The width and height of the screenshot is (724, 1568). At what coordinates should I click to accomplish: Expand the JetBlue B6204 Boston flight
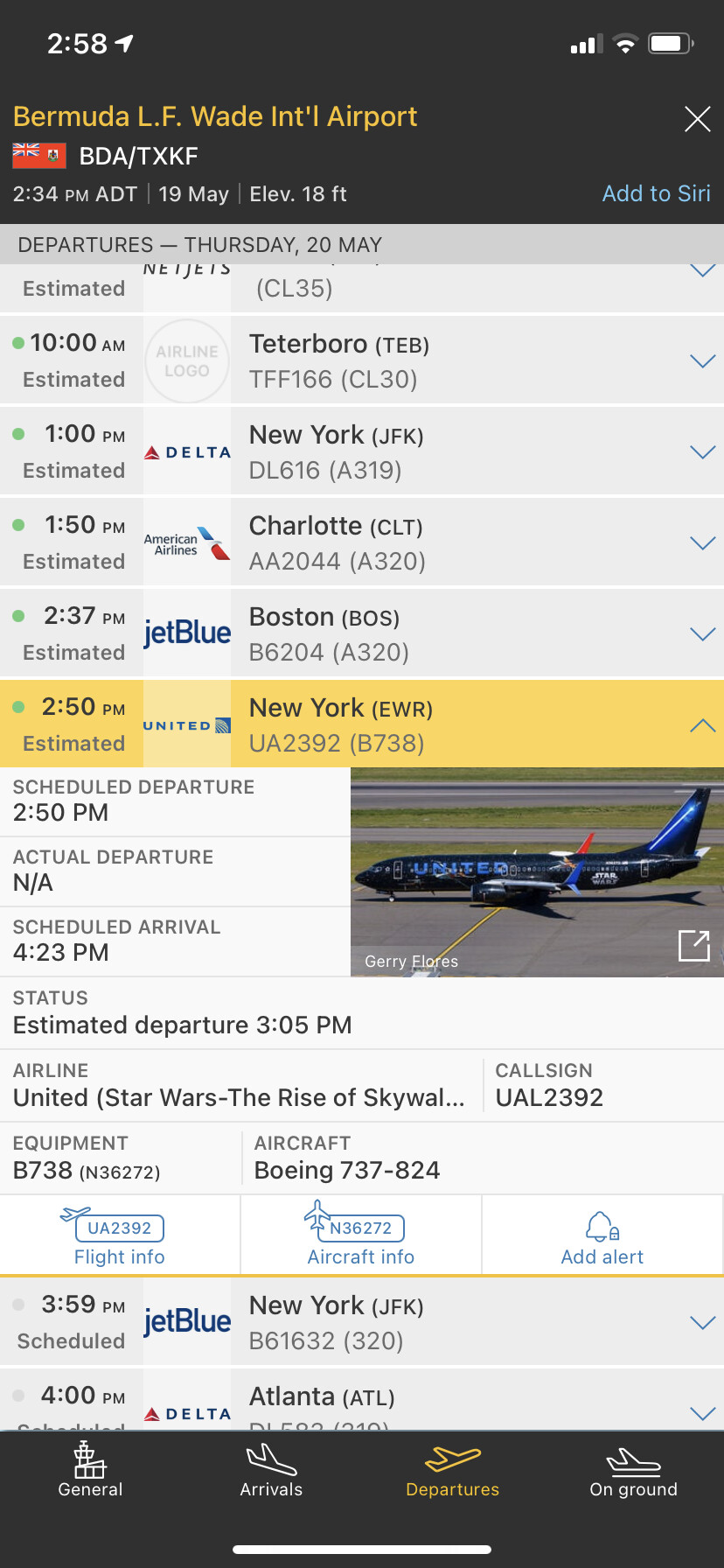point(702,634)
